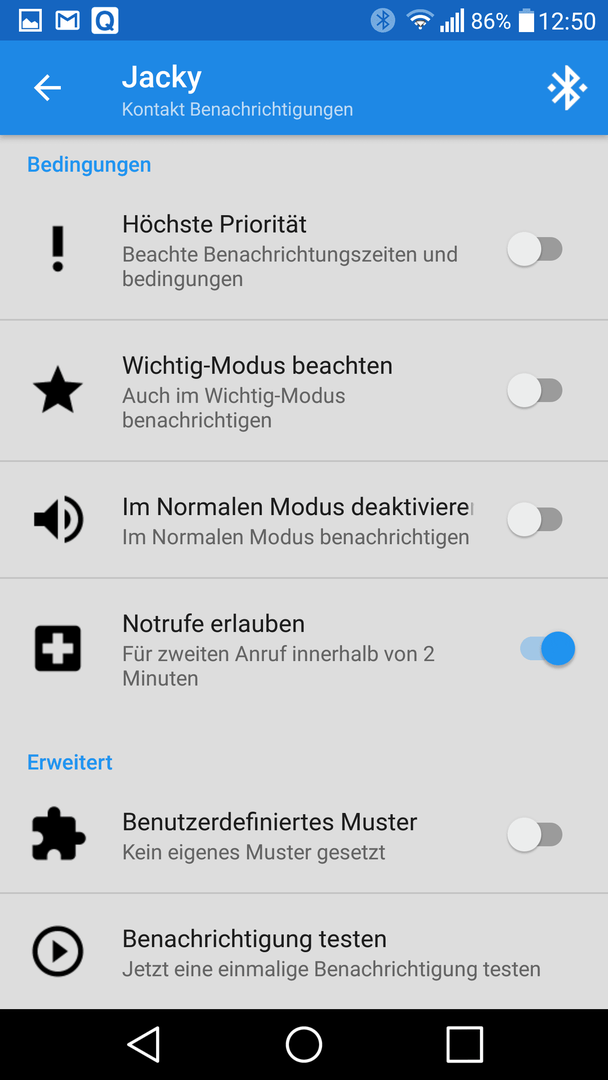Open Benachrichtigung testen row
The height and width of the screenshot is (1080, 608).
click(304, 952)
